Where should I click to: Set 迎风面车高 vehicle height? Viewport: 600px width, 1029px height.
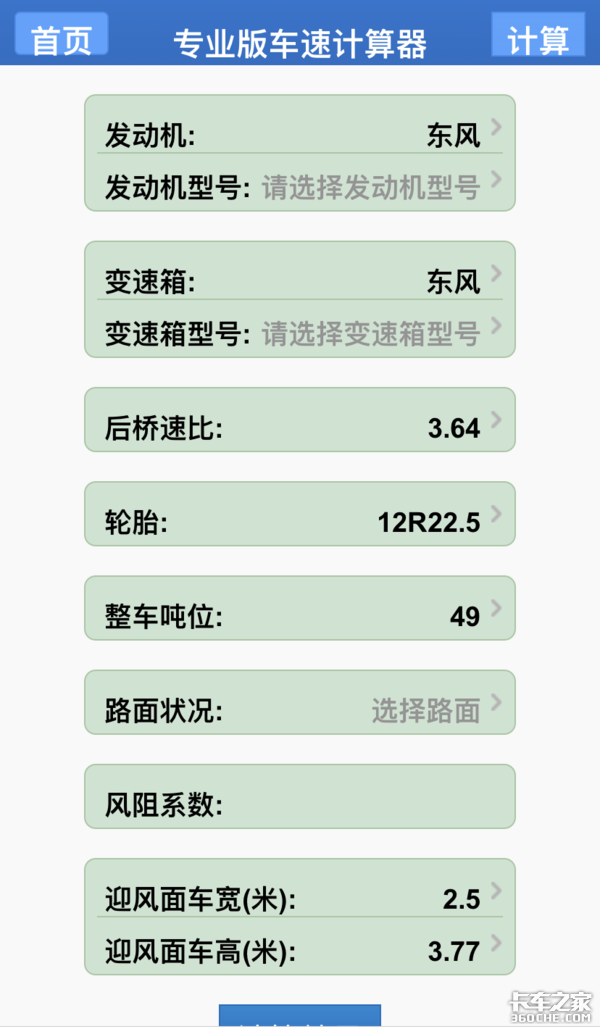coord(300,950)
